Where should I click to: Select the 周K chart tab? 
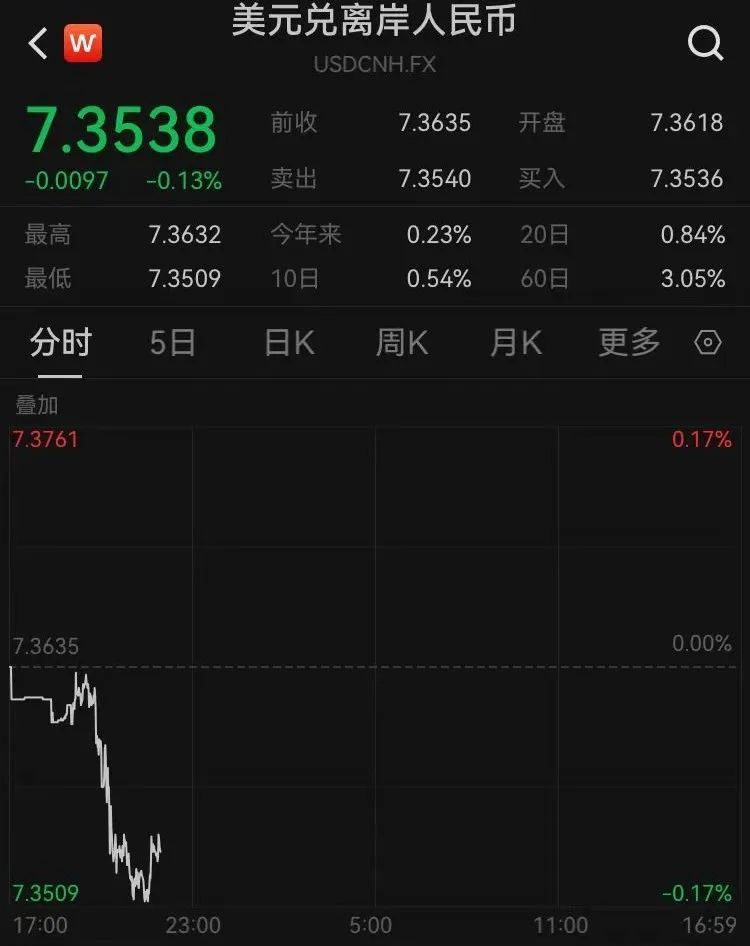click(x=402, y=343)
